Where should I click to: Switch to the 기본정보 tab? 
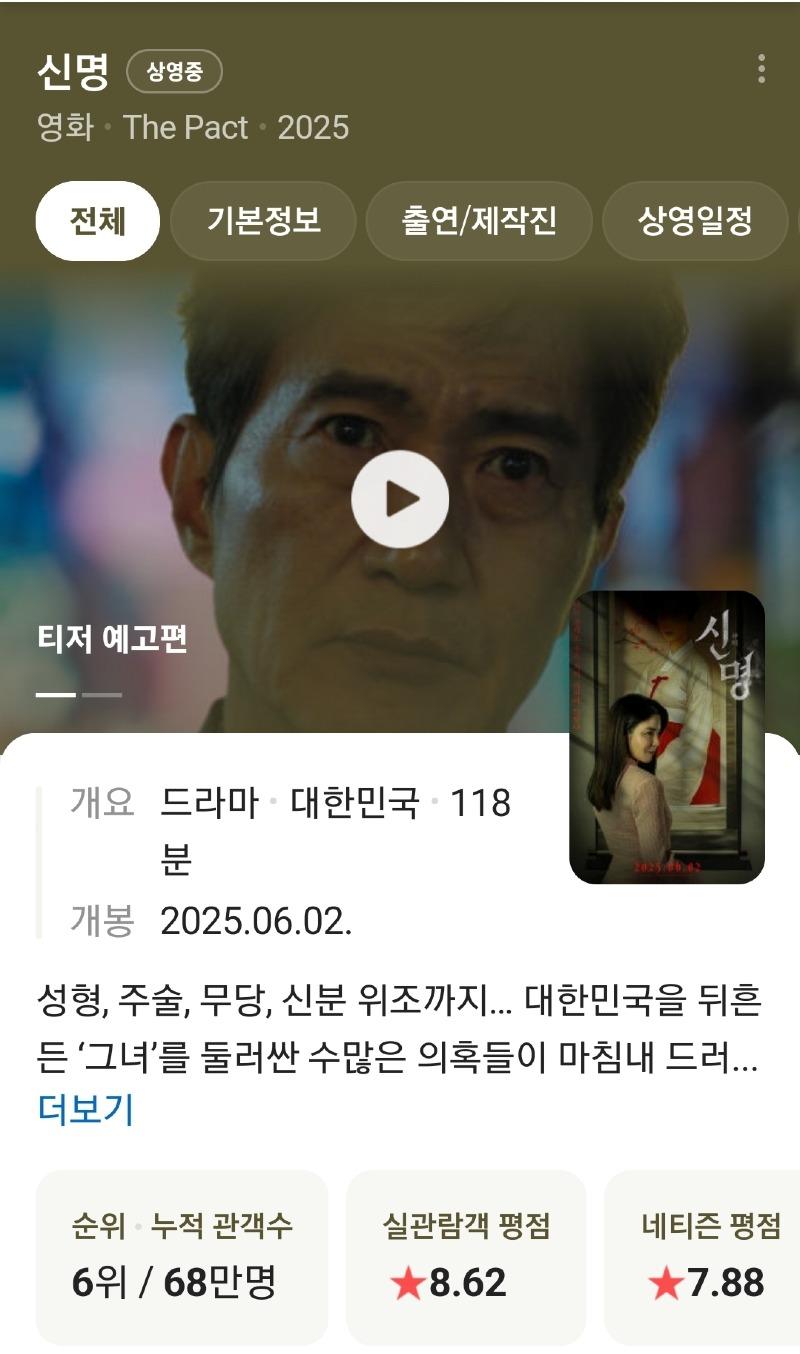click(263, 221)
